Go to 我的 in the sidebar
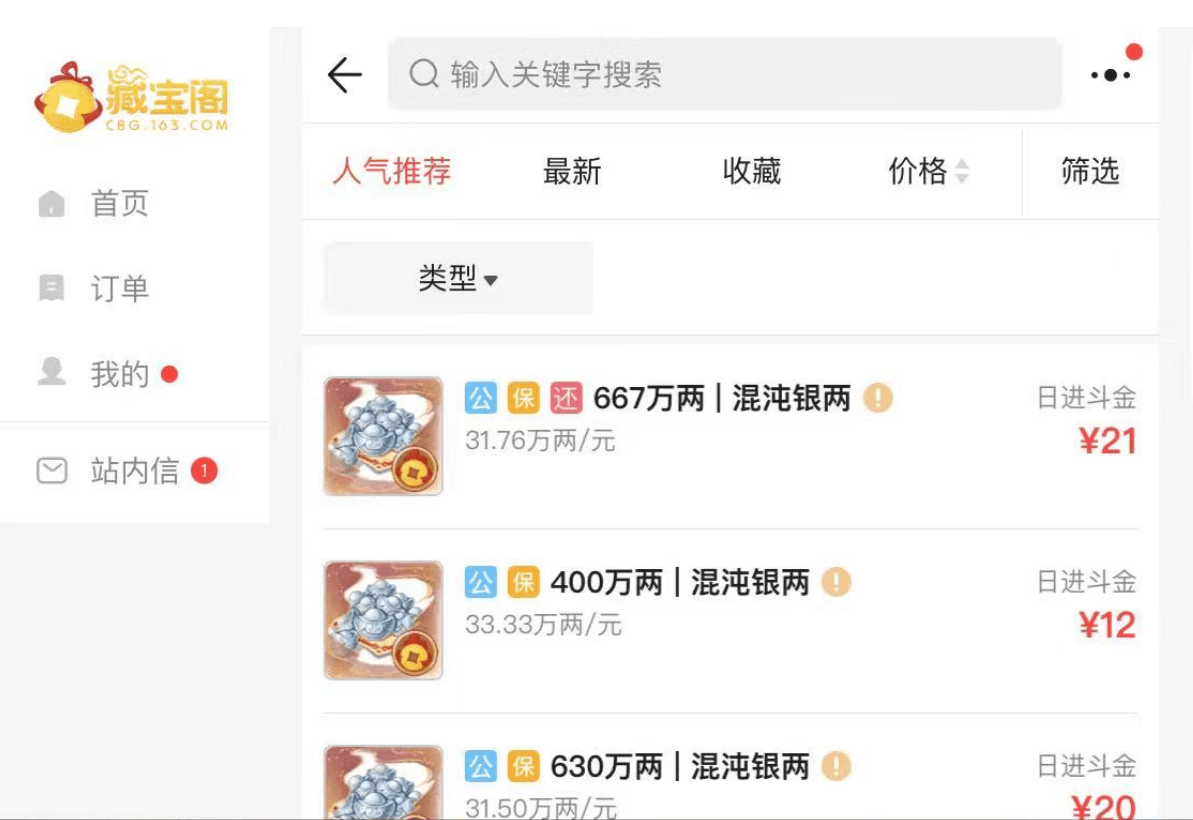The image size is (1193, 820). tap(119, 375)
